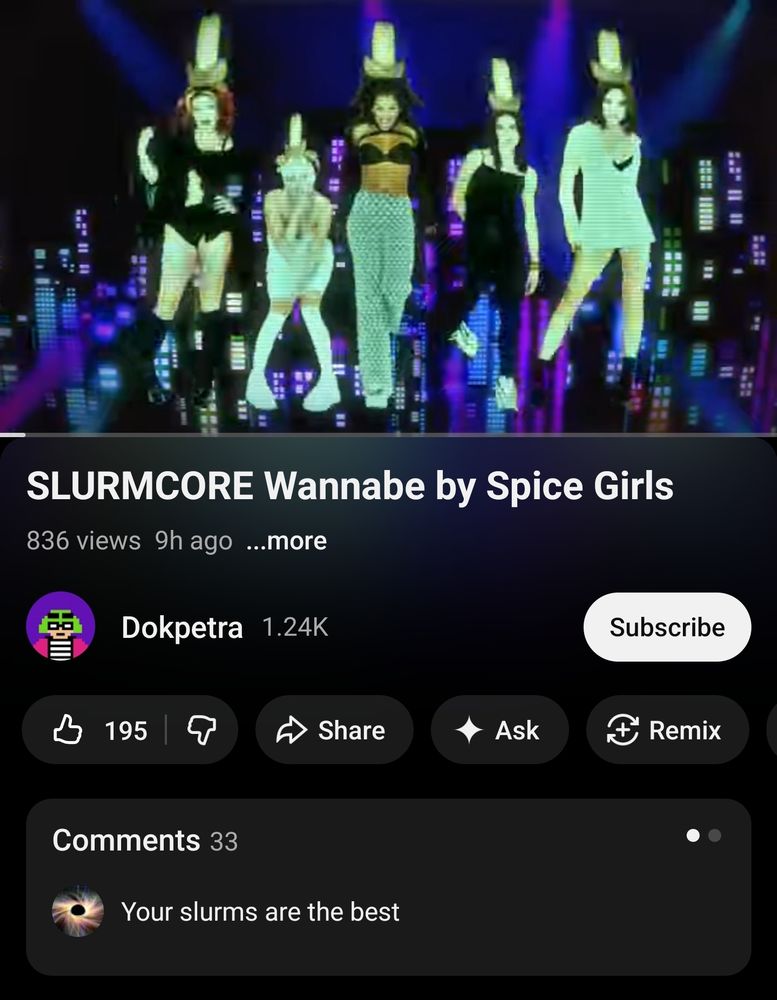Dislike this video
This screenshot has width=777, height=1000.
(202, 731)
